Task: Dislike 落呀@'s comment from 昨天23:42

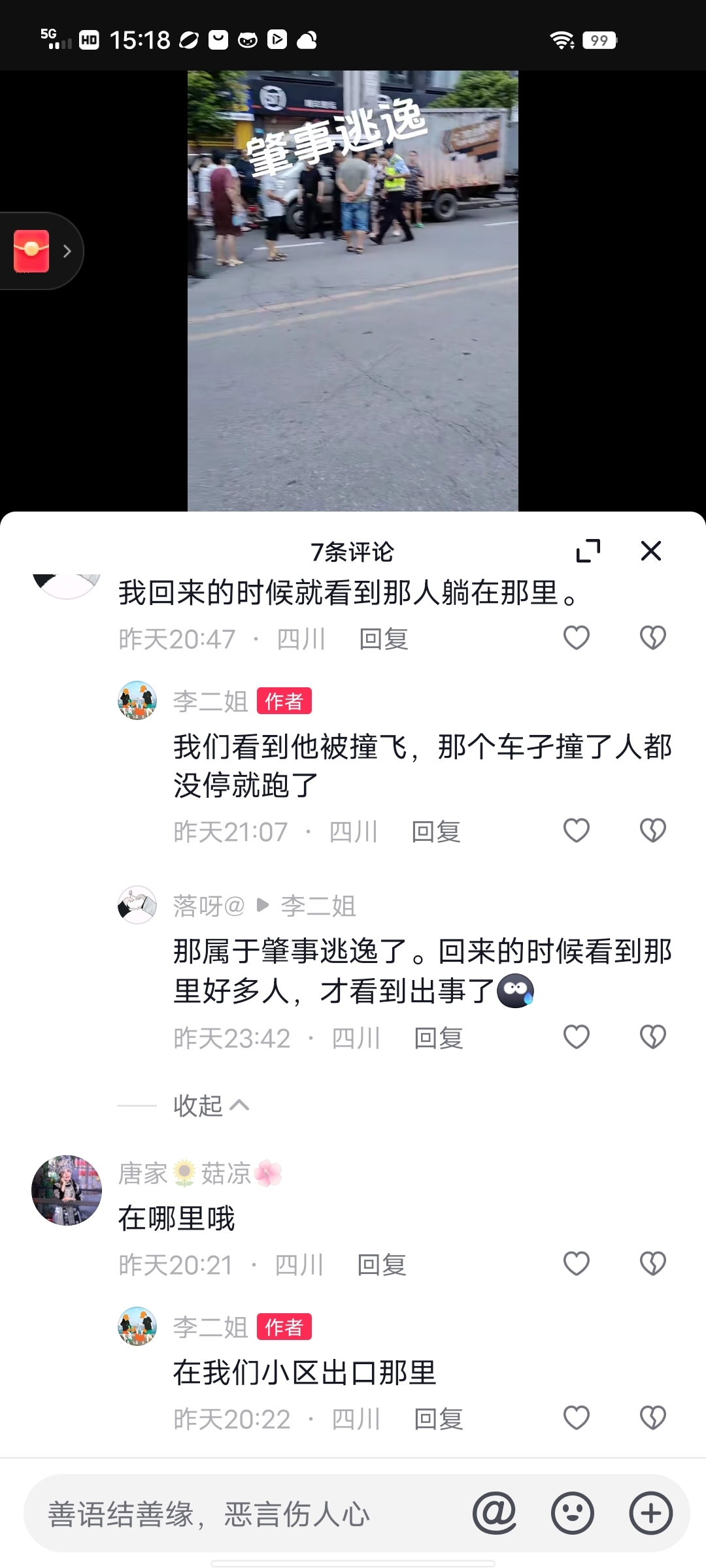Action: point(652,1037)
